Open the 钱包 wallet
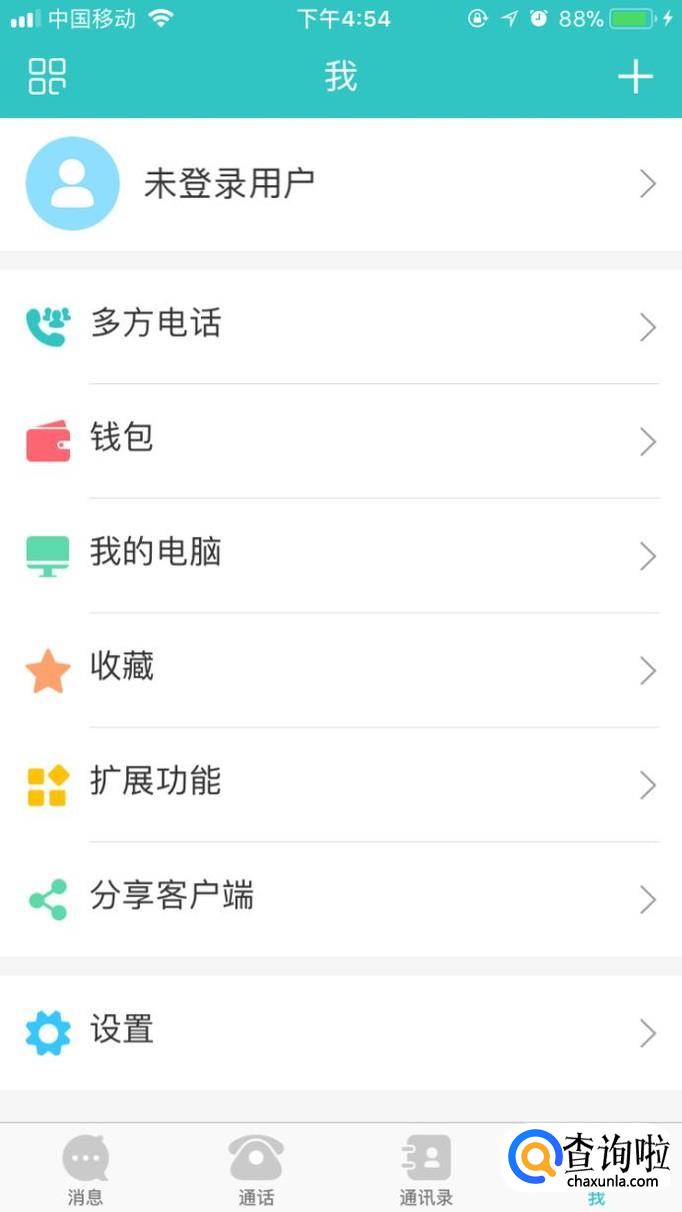 point(341,440)
